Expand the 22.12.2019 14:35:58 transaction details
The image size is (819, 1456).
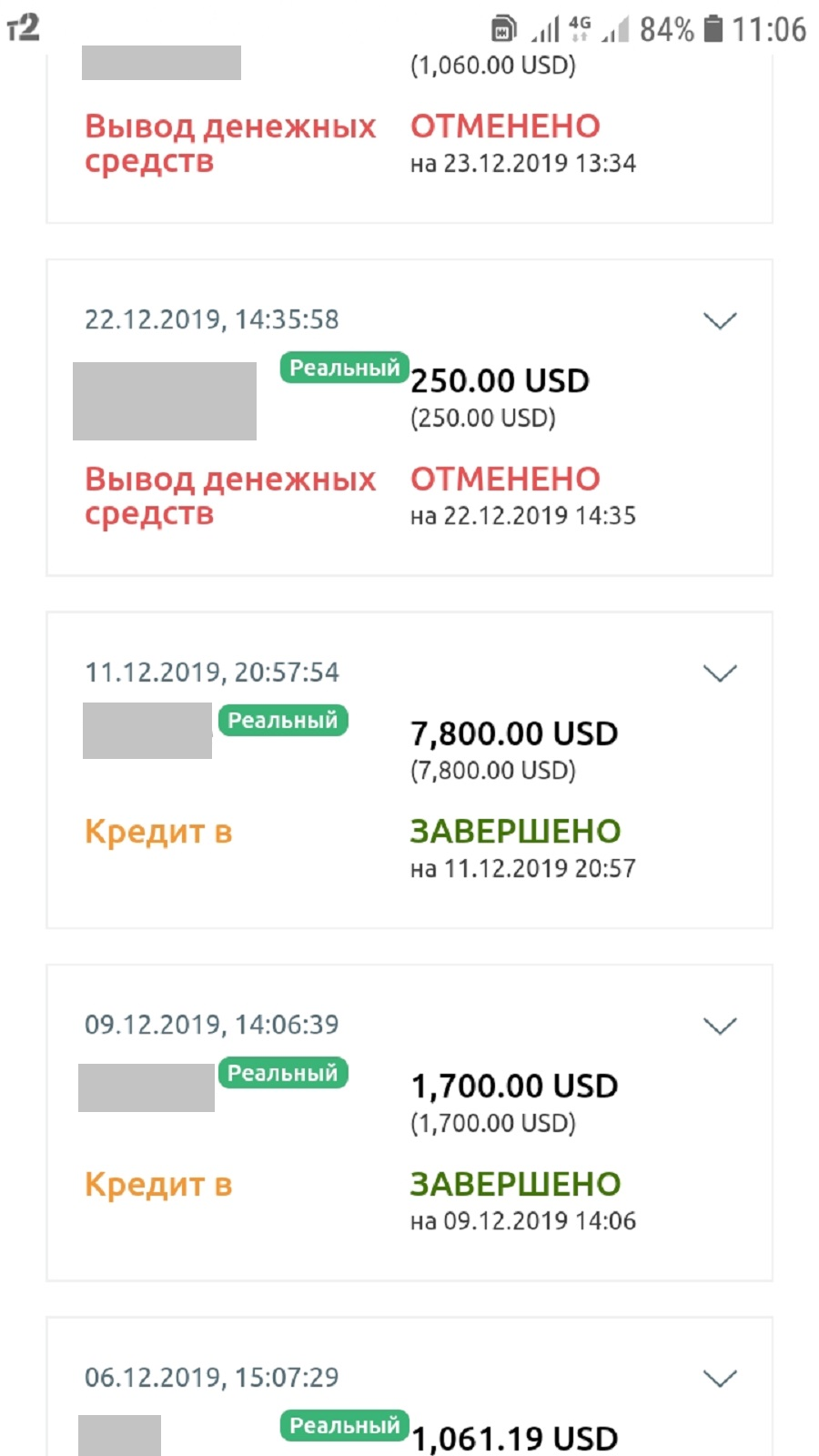pos(720,320)
